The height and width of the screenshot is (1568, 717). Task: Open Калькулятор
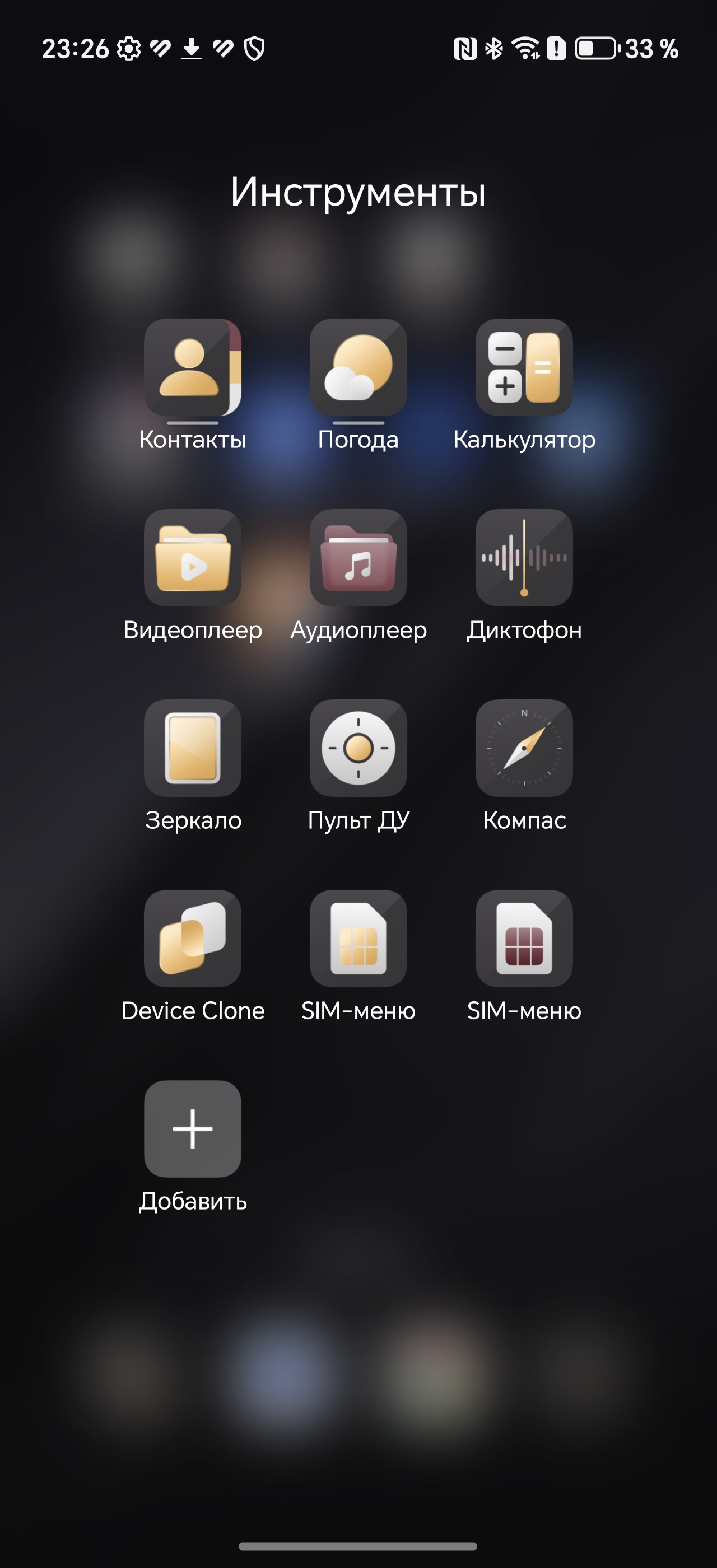pos(523,368)
